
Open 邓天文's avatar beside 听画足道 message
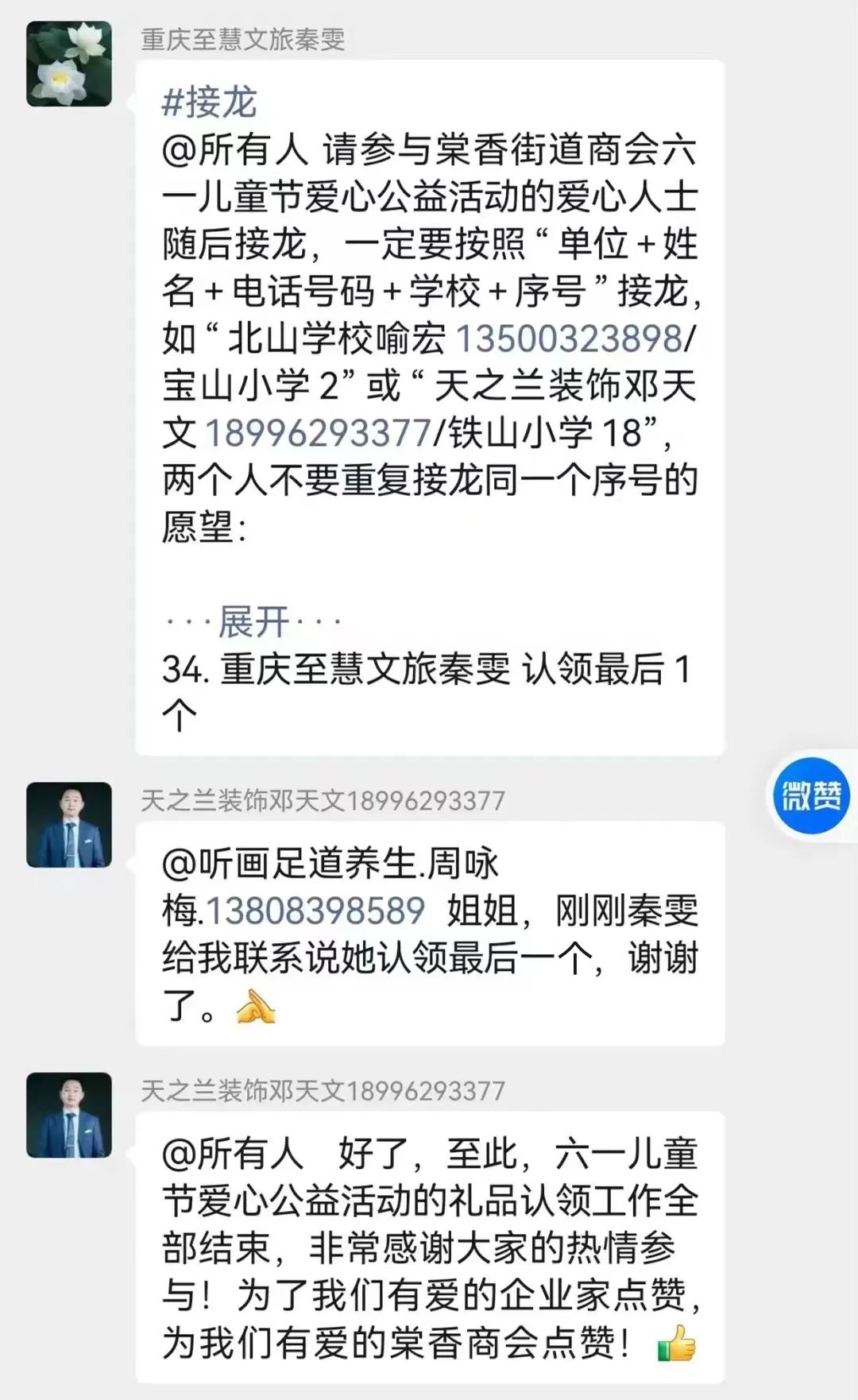(x=69, y=825)
